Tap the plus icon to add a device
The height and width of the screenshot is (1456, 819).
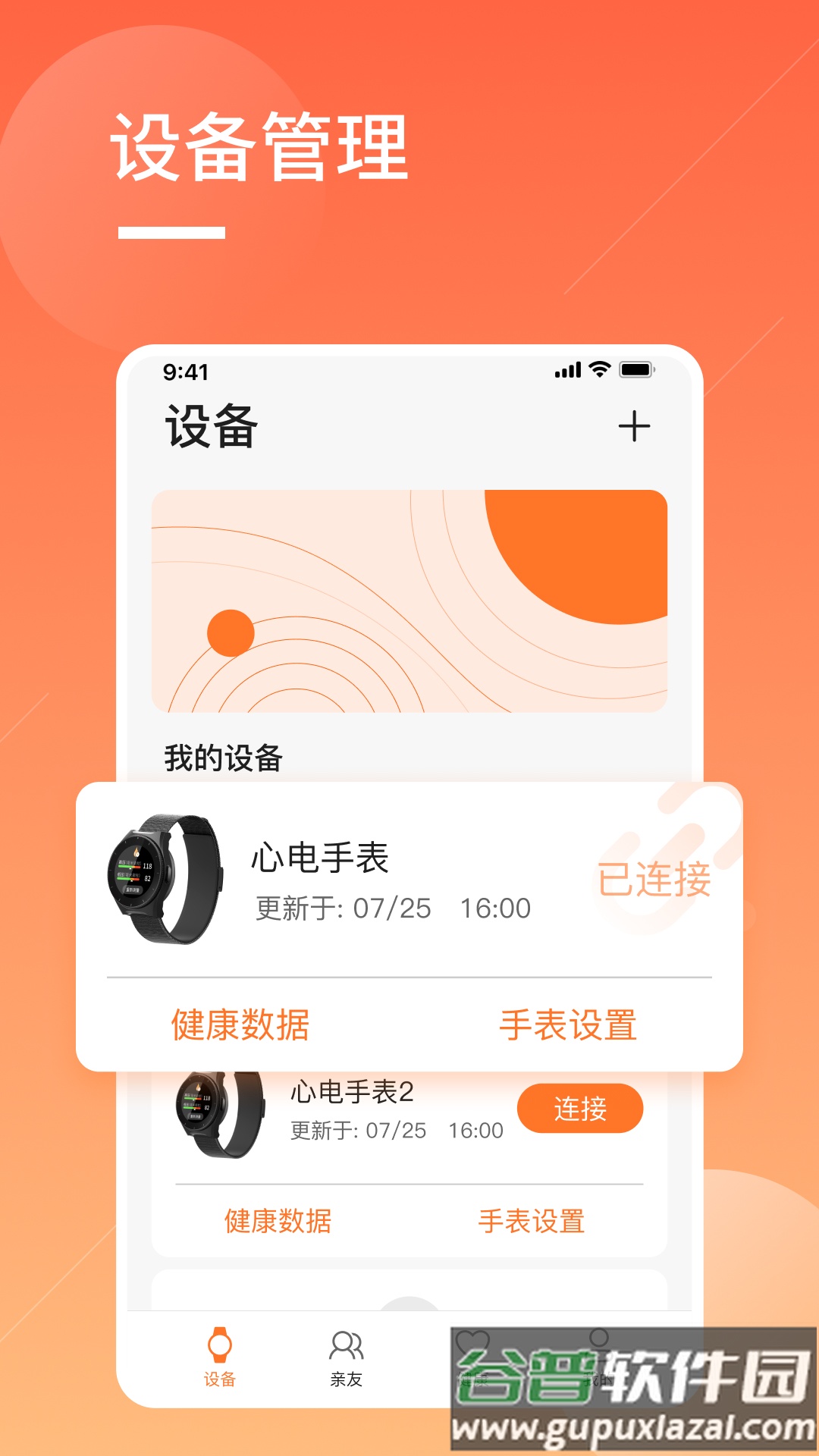(634, 427)
